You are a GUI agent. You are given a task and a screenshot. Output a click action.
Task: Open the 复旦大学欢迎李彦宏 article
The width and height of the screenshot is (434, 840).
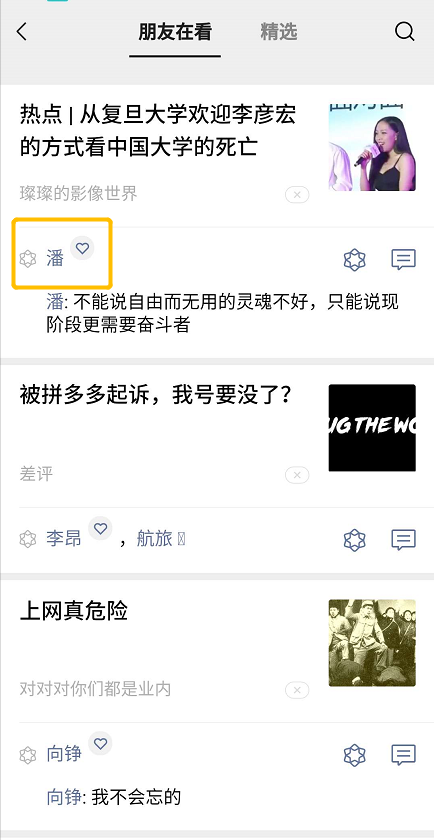(x=158, y=131)
